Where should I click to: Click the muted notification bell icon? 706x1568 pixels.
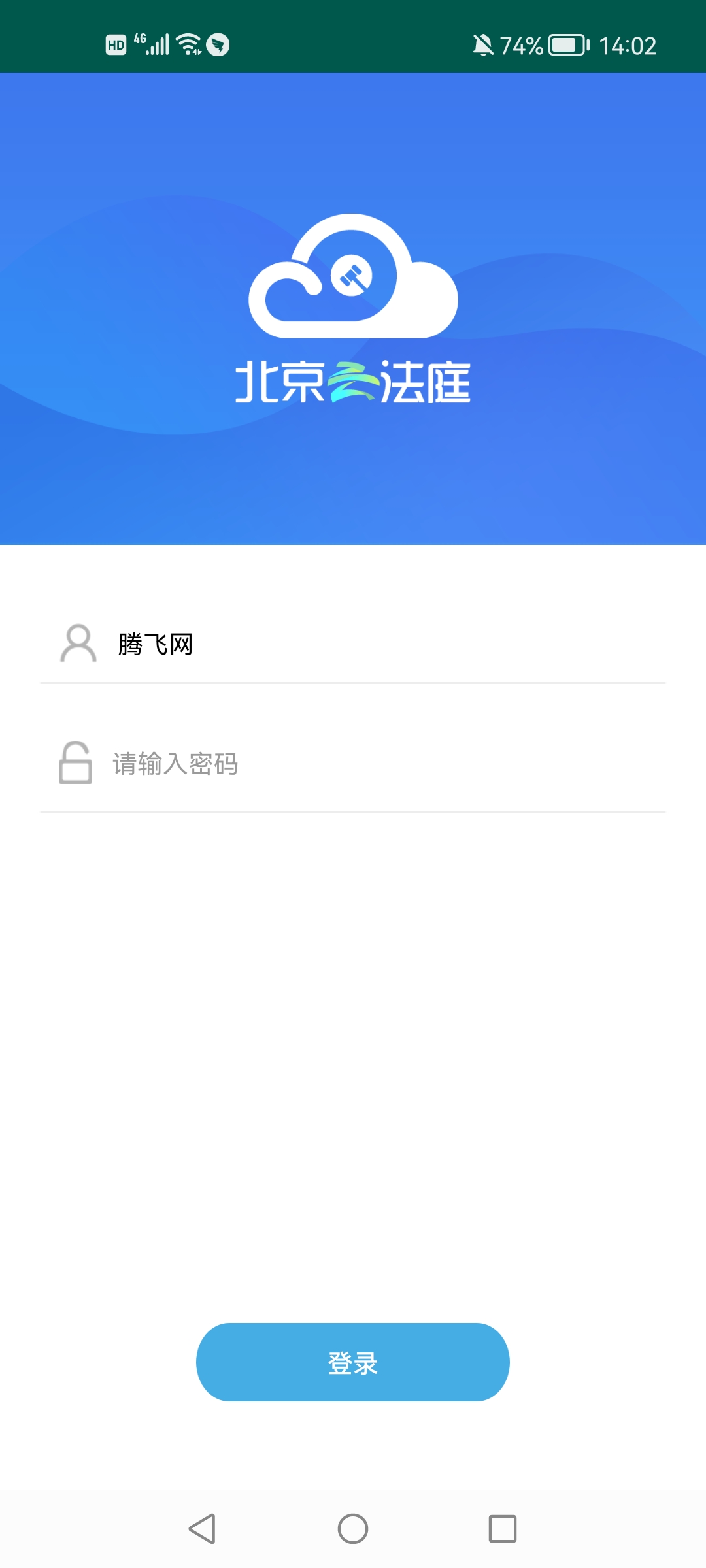[x=482, y=46]
